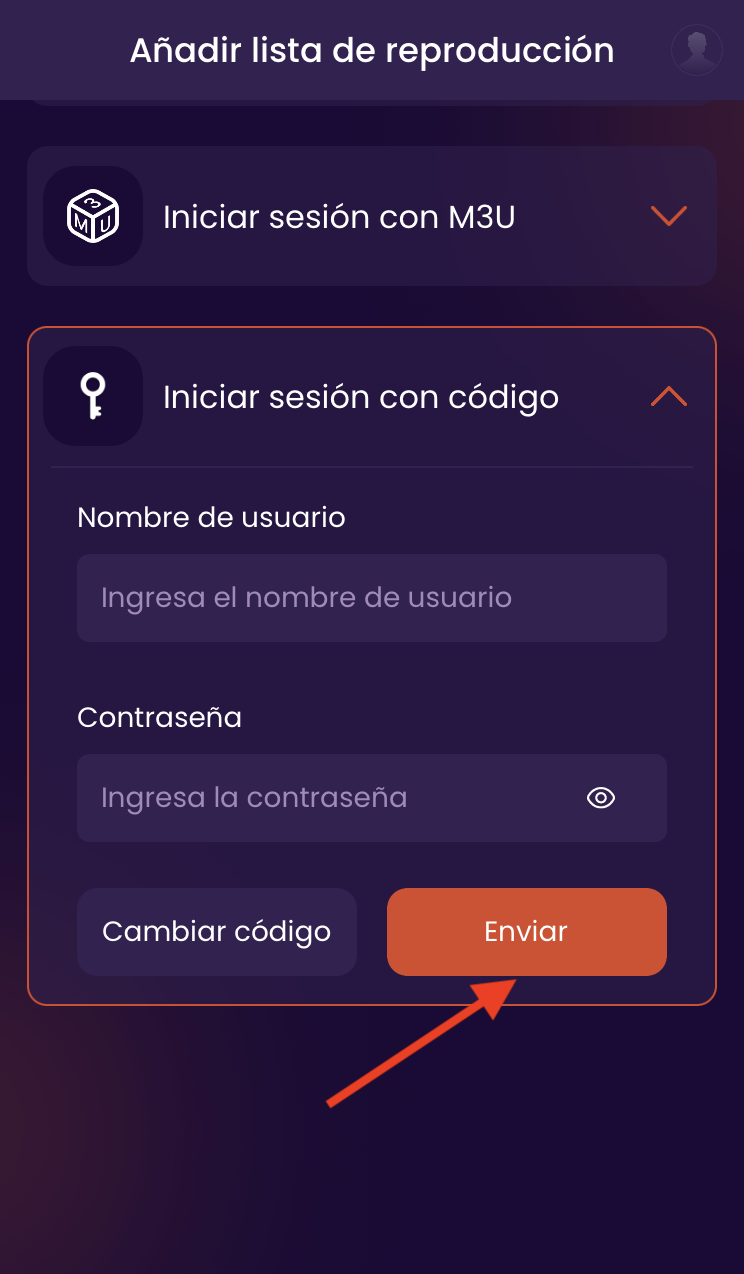This screenshot has height=1274, width=744.
Task: Open the profile avatar icon
Action: [696, 50]
